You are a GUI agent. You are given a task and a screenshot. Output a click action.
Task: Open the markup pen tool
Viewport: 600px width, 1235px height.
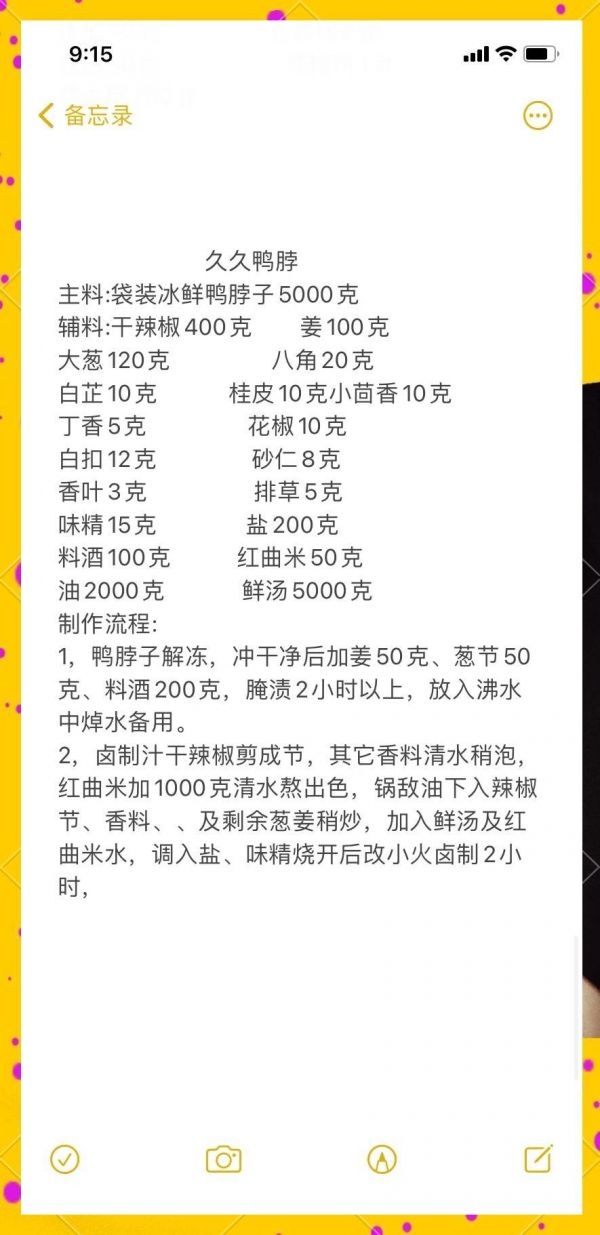tap(382, 1159)
